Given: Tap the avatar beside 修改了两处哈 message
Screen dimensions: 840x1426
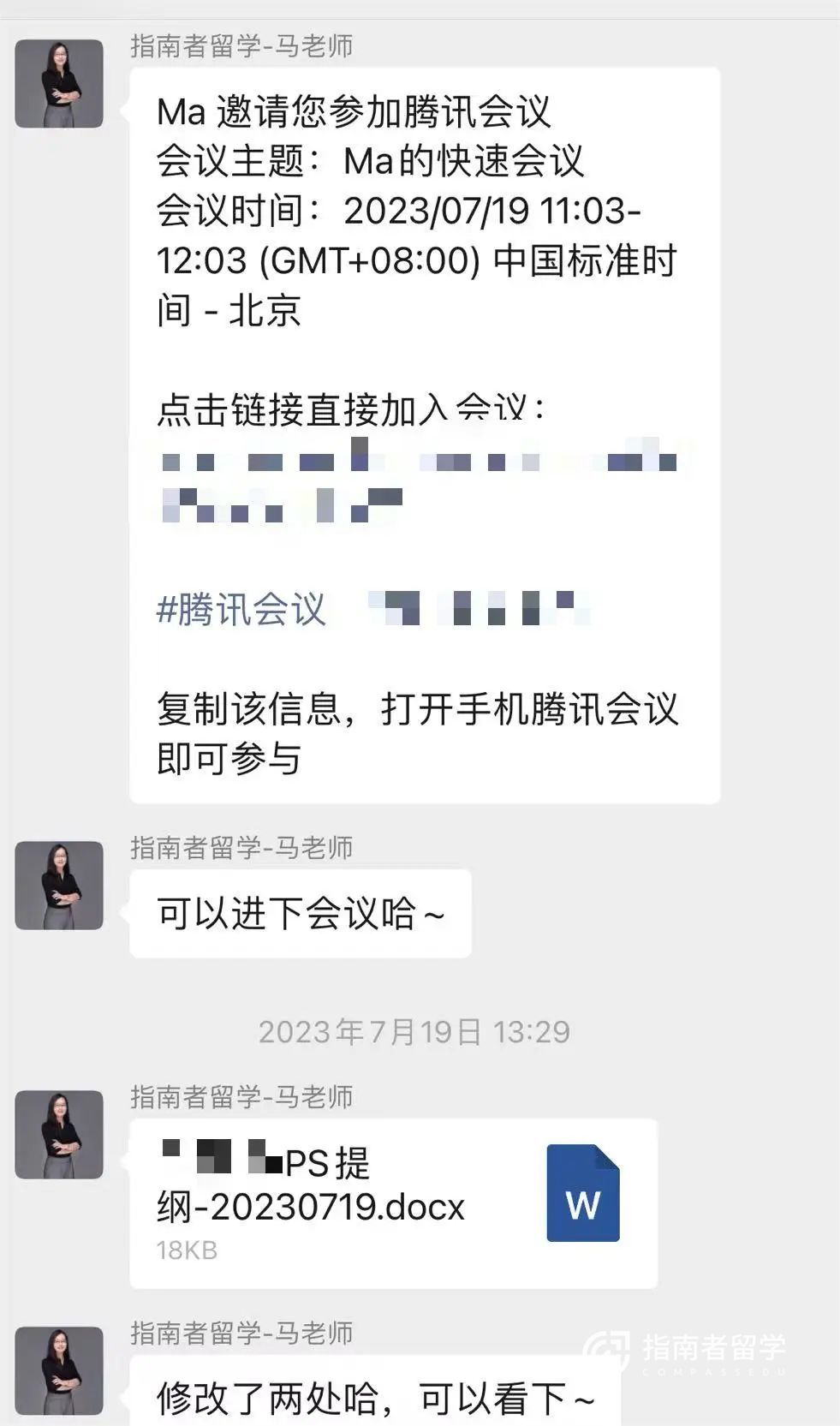Looking at the screenshot, I should (x=59, y=1370).
